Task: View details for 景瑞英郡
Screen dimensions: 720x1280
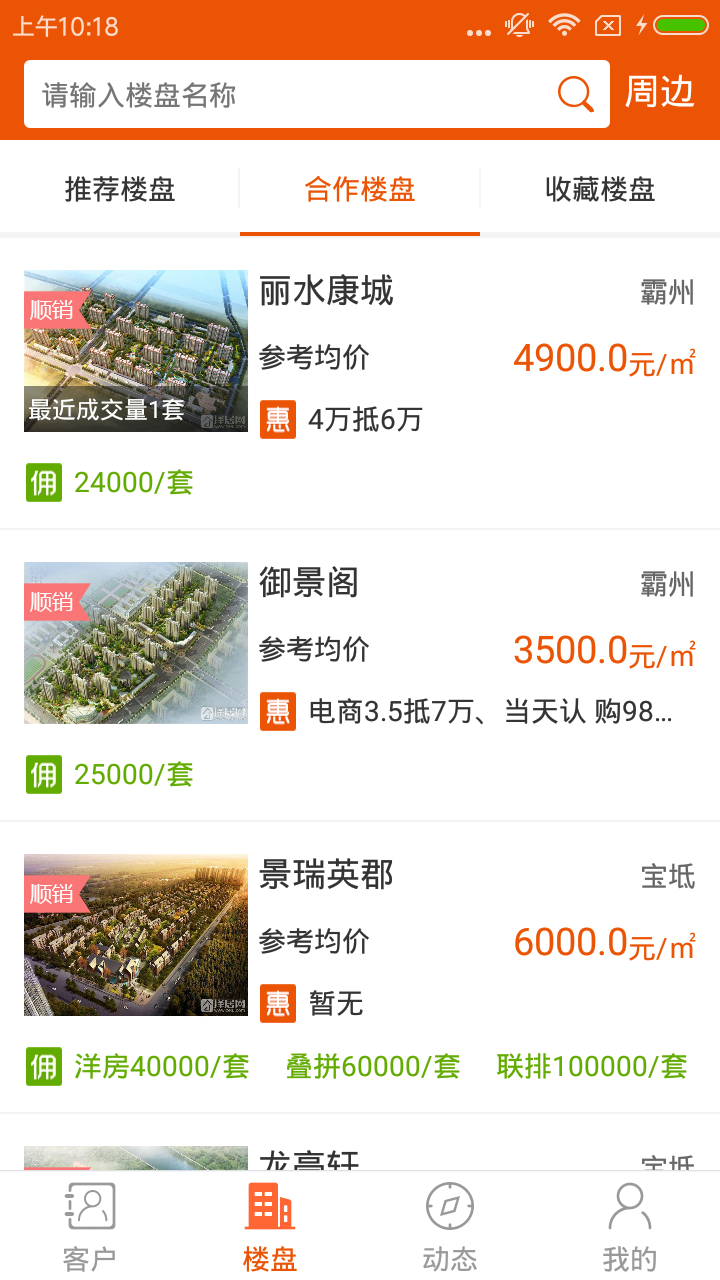Action: [360, 967]
